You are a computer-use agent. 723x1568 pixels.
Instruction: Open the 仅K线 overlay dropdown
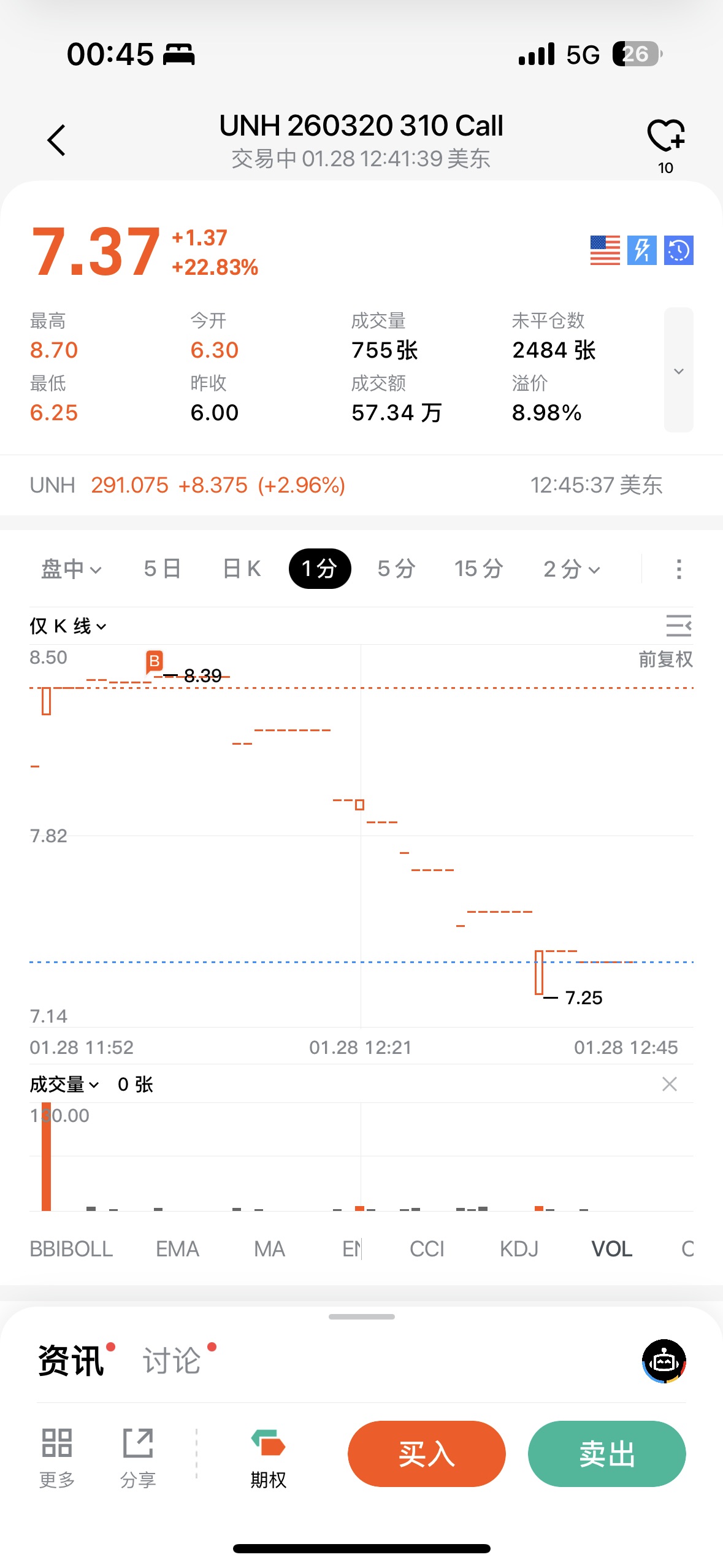68,626
